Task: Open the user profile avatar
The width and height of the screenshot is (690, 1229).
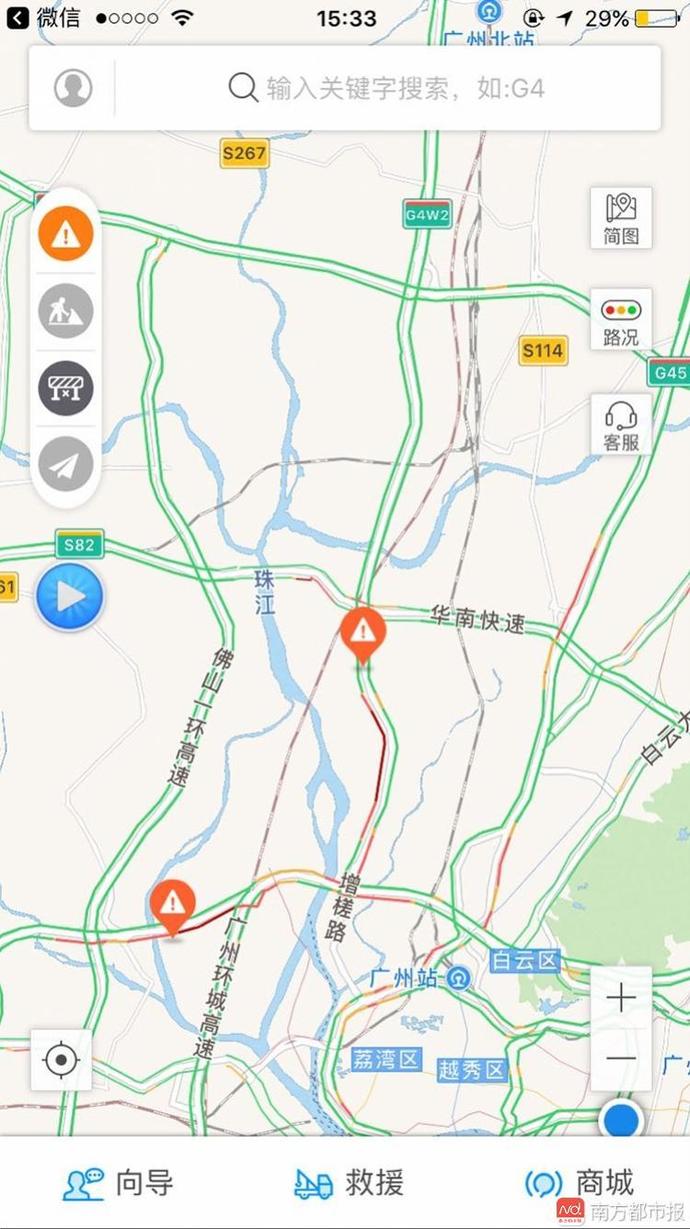Action: pyautogui.click(x=73, y=88)
